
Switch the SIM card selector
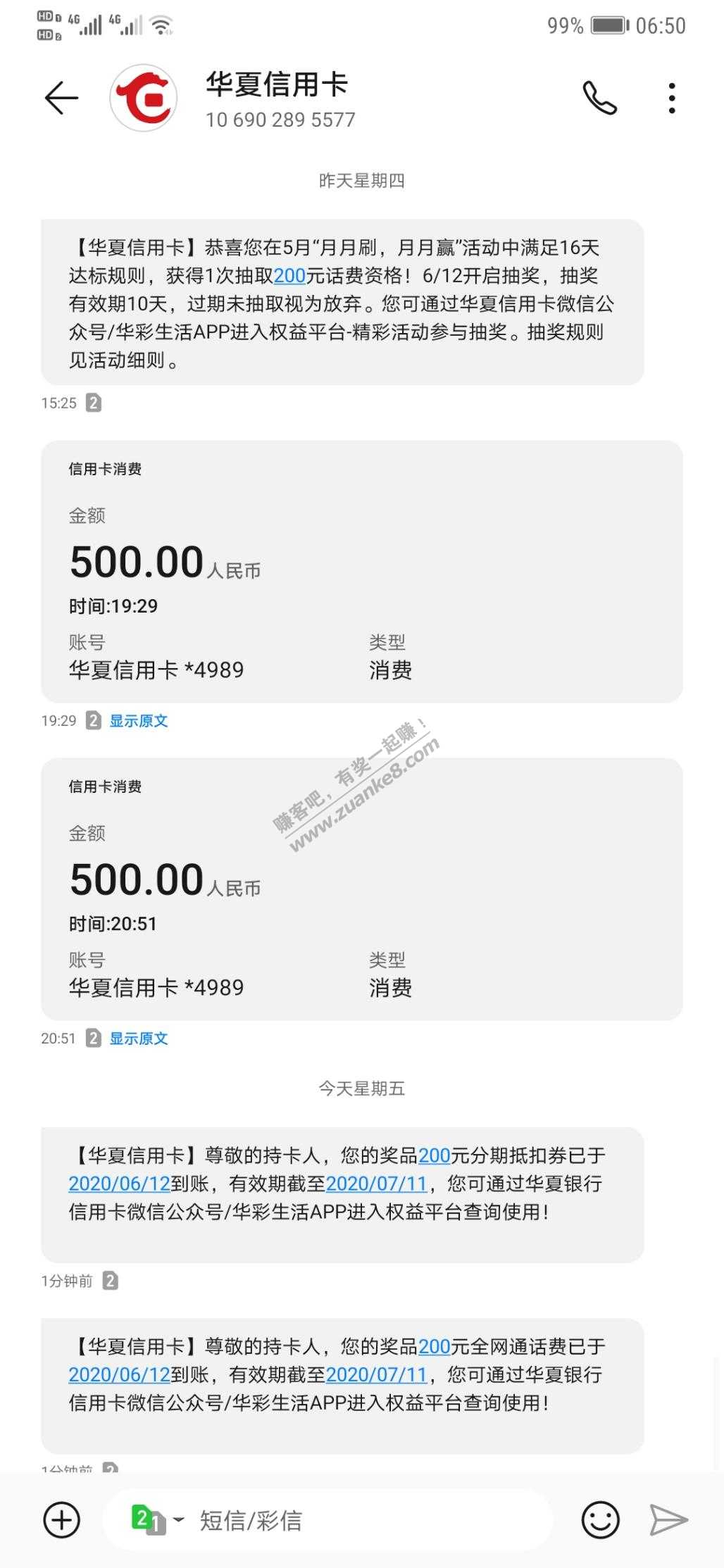(x=157, y=1519)
